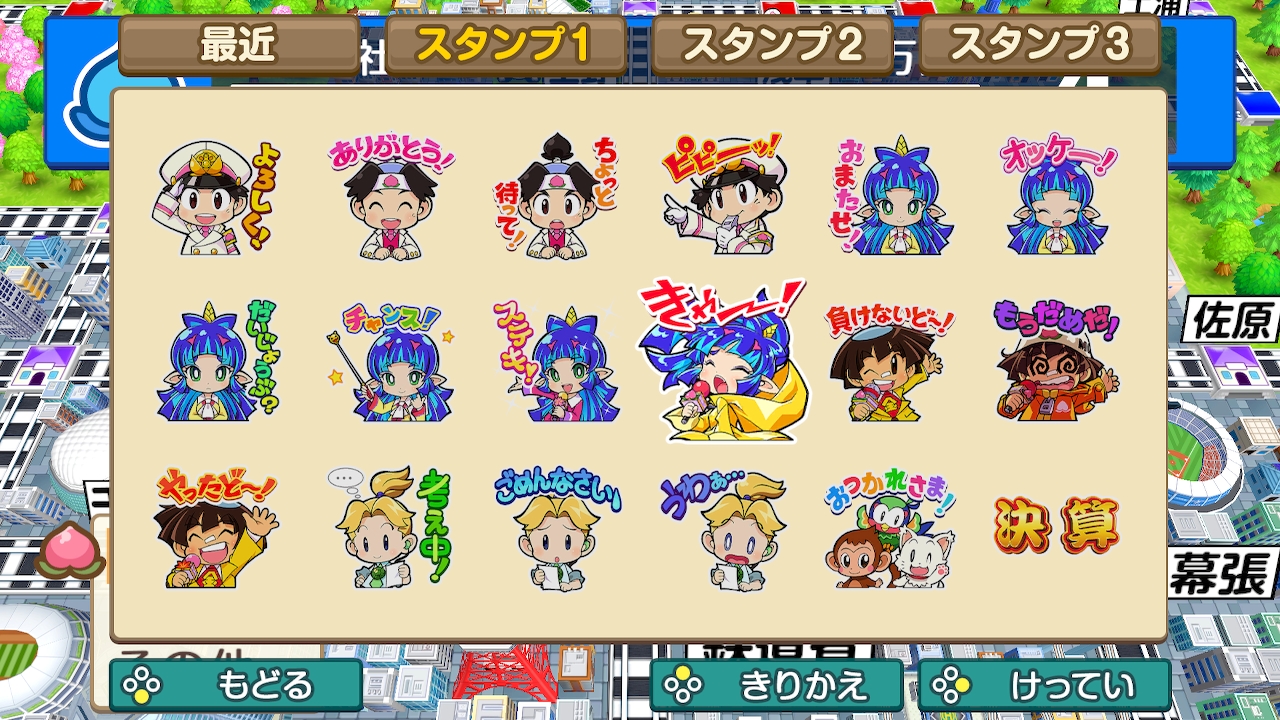Select the スタンプ1 tab
The width and height of the screenshot is (1280, 720).
[505, 45]
